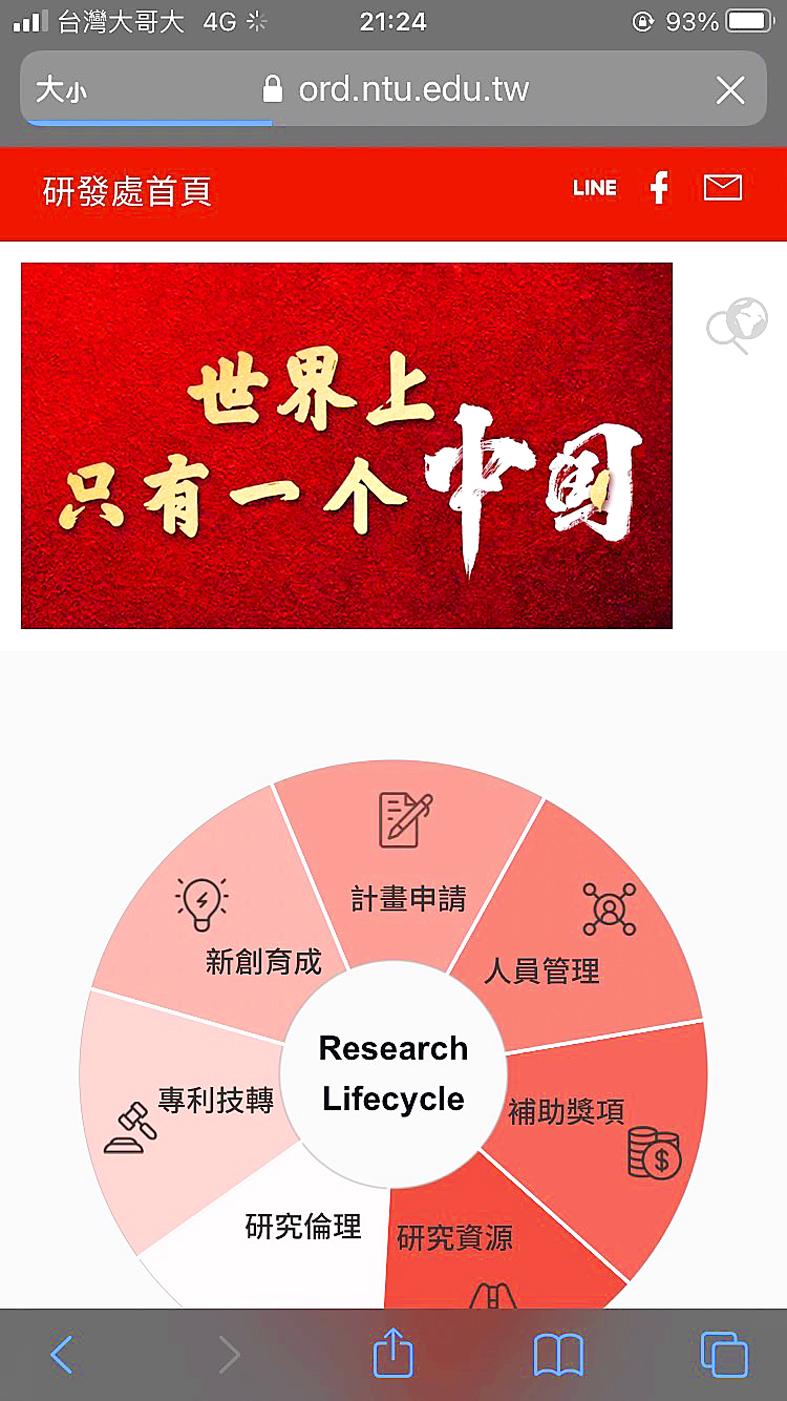787x1401 pixels.
Task: Tap the ord.ntu.edu.tw address bar
Action: pyautogui.click(x=413, y=91)
